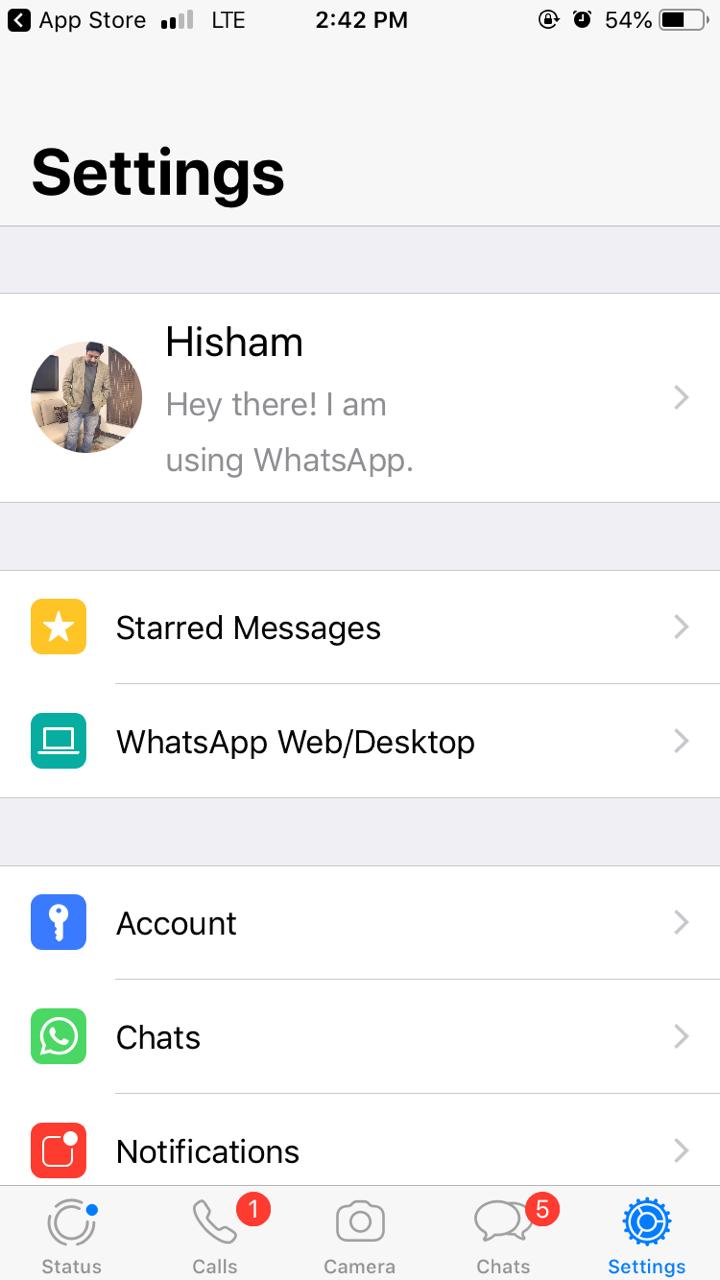Open the Chats settings row

pyautogui.click(x=360, y=1037)
